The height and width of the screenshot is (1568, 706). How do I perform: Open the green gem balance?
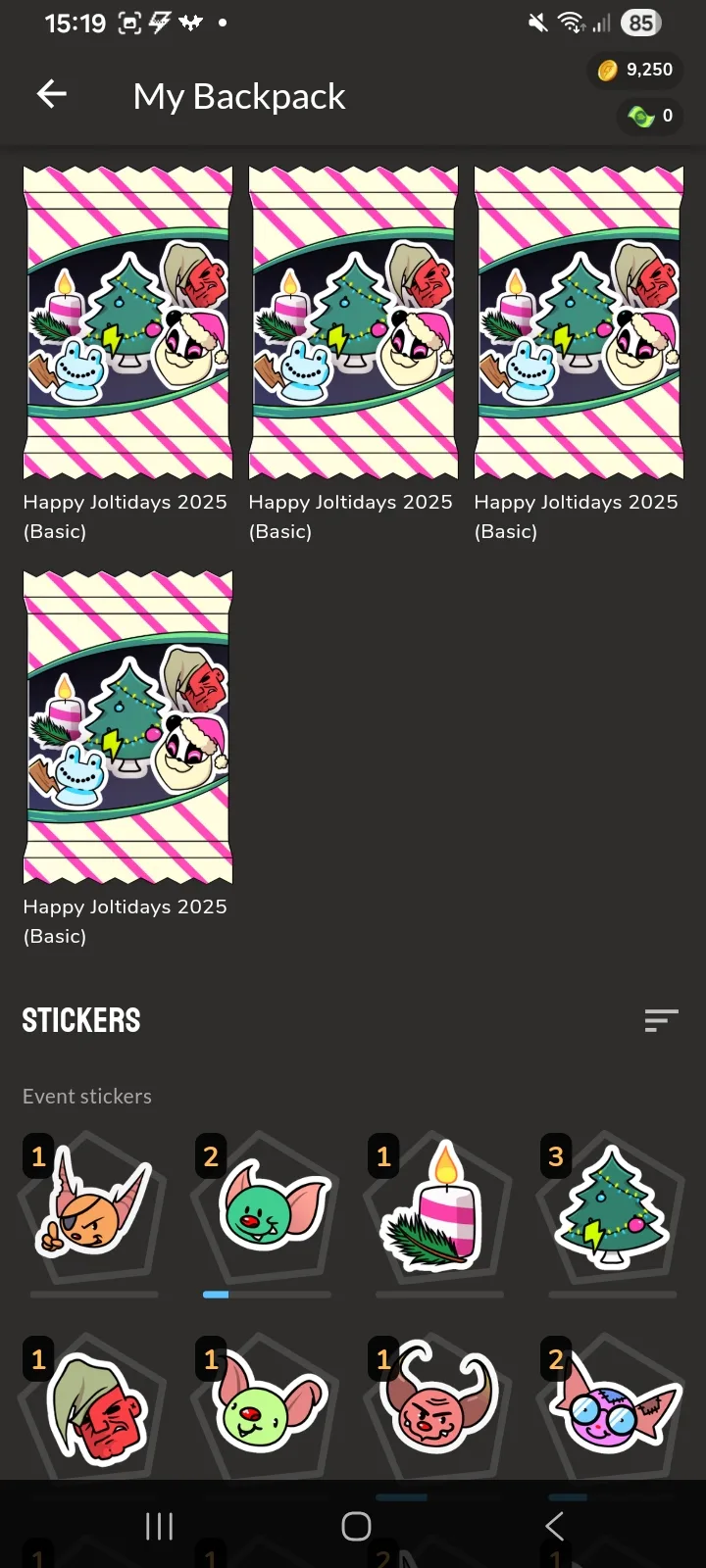click(x=650, y=117)
